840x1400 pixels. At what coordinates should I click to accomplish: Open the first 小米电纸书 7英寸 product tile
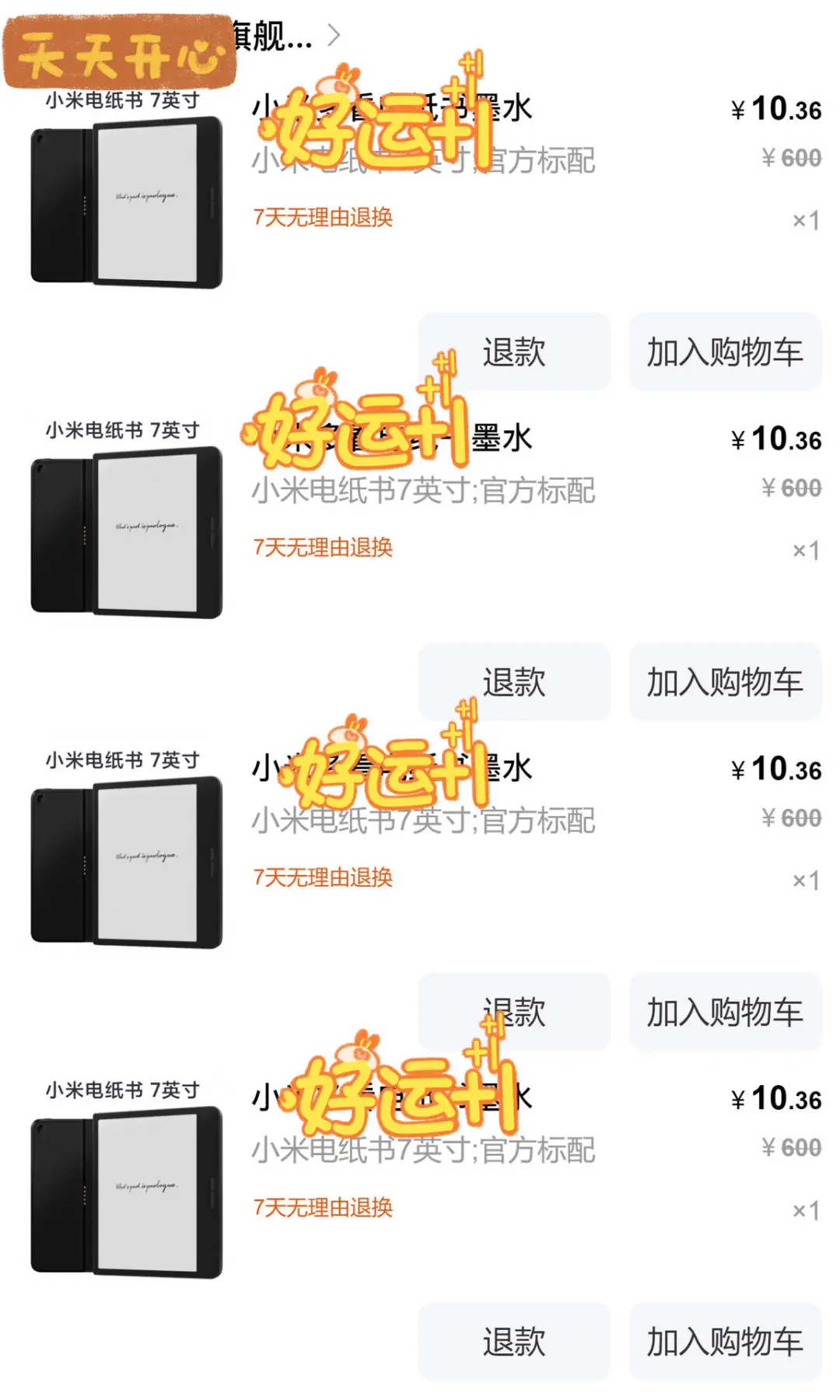[x=124, y=191]
